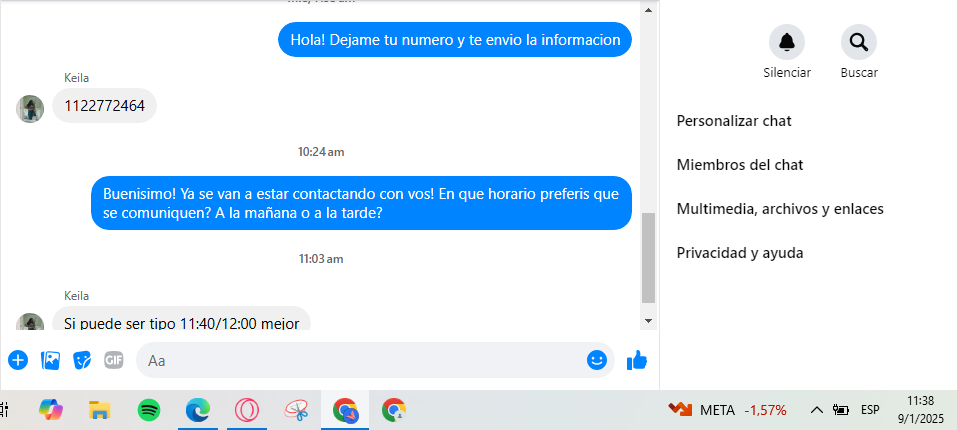957x430 pixels.
Task: Open Copilot from the taskbar
Action: click(x=50, y=409)
